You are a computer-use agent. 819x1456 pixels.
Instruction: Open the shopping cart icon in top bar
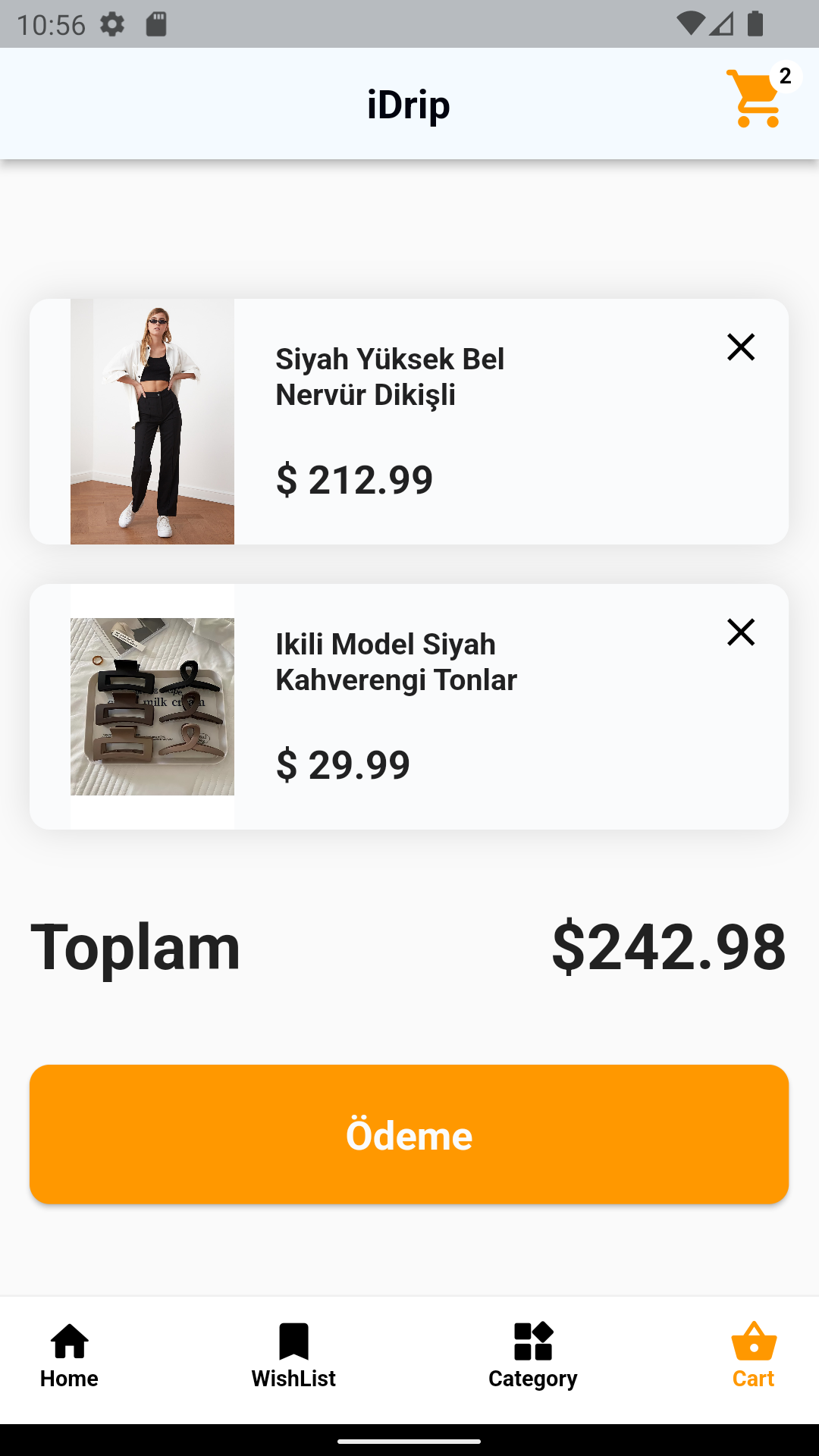[752, 99]
